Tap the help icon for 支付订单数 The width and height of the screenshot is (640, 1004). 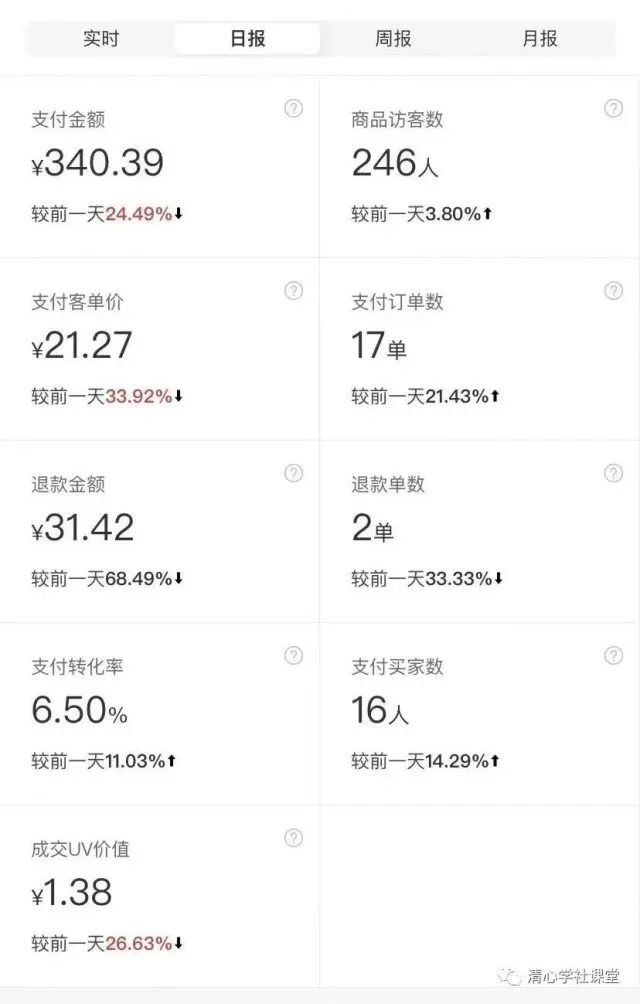(x=614, y=291)
